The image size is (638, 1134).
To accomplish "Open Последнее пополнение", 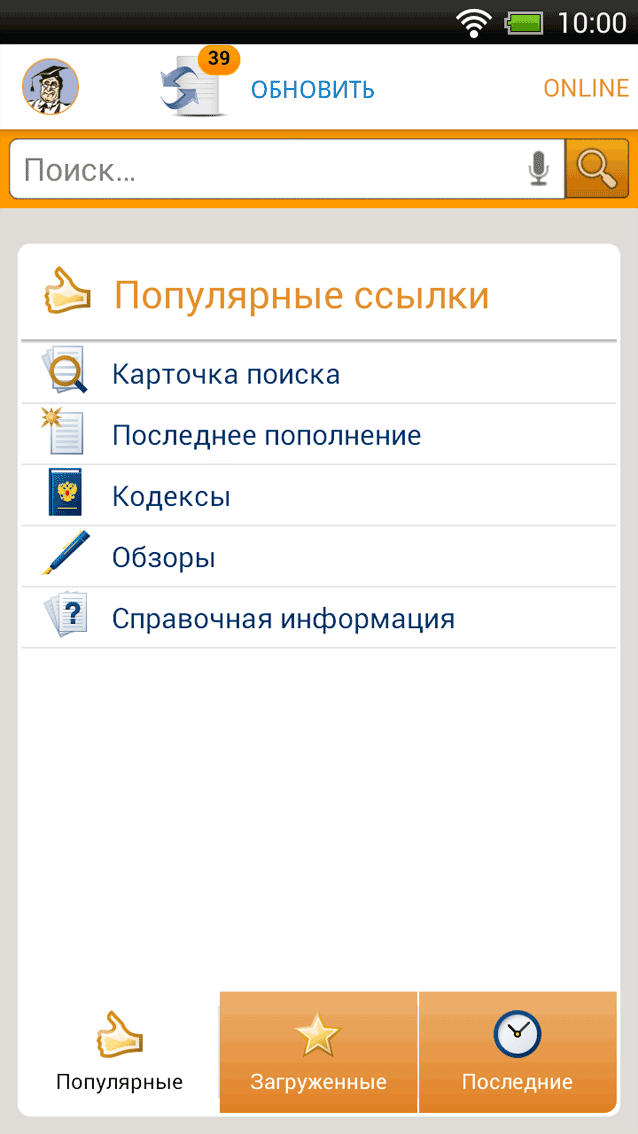I will [x=266, y=436].
